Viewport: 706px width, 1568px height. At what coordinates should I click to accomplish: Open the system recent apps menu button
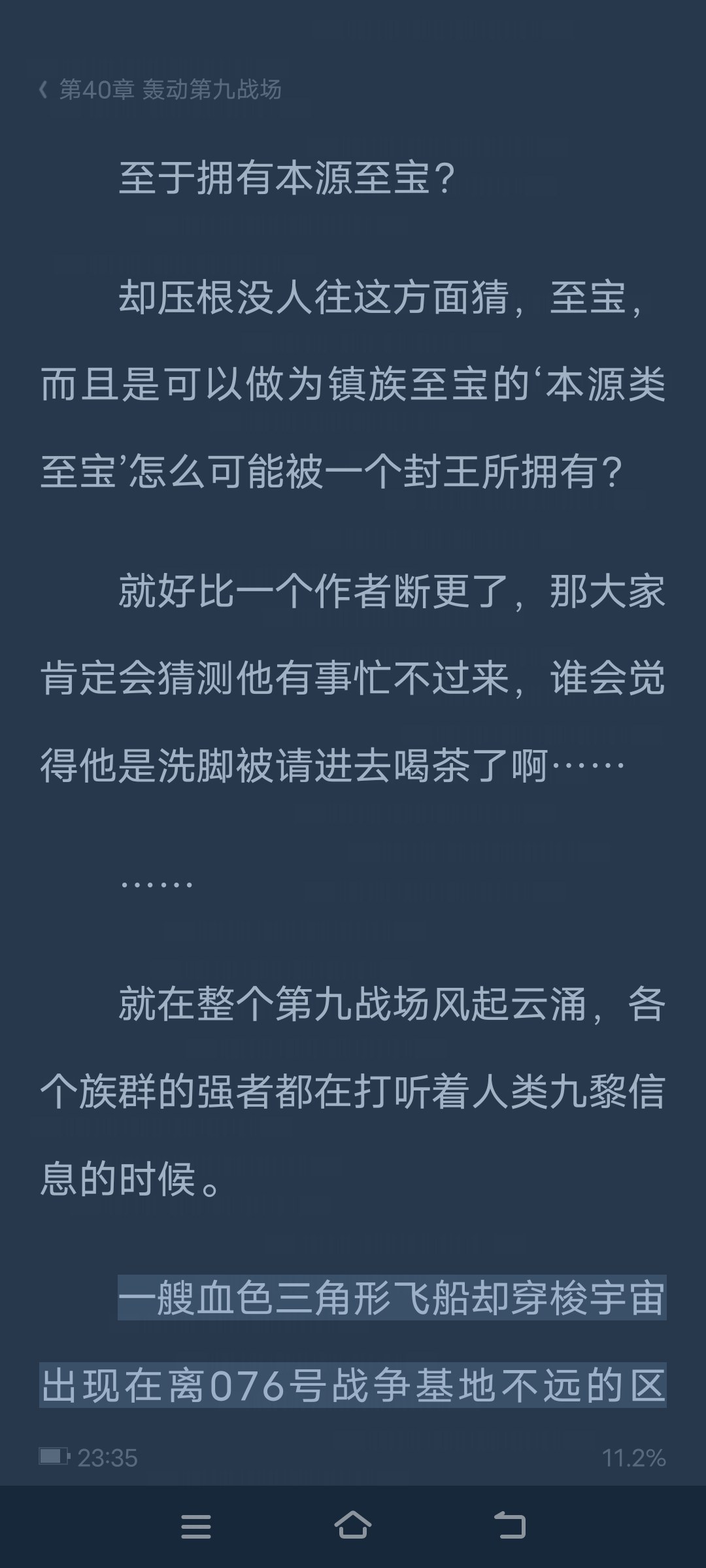[x=196, y=1526]
